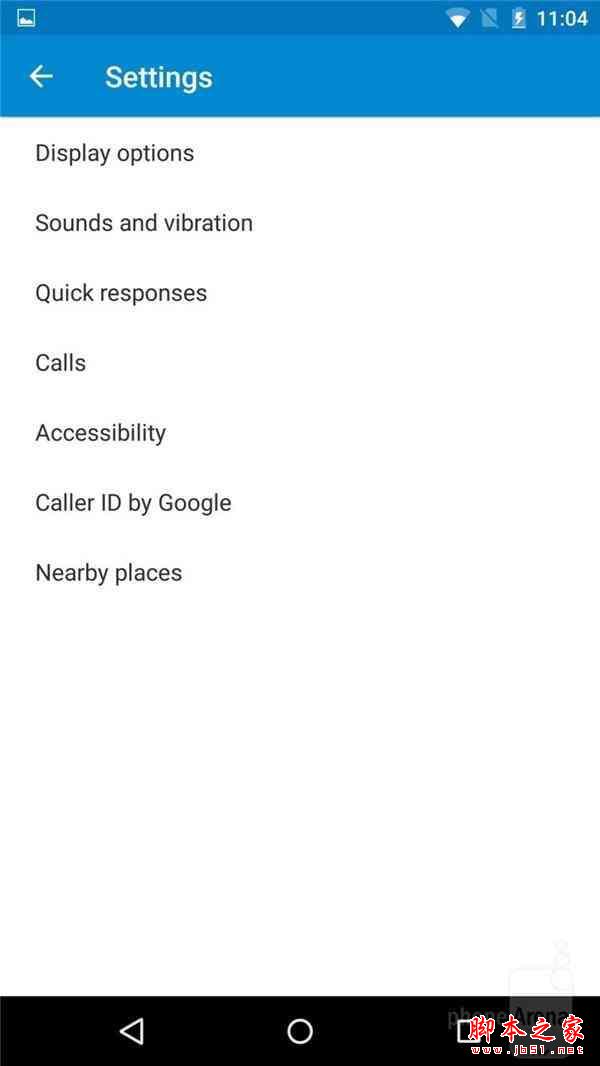The height and width of the screenshot is (1066, 600).
Task: Open Display options
Action: click(x=115, y=153)
